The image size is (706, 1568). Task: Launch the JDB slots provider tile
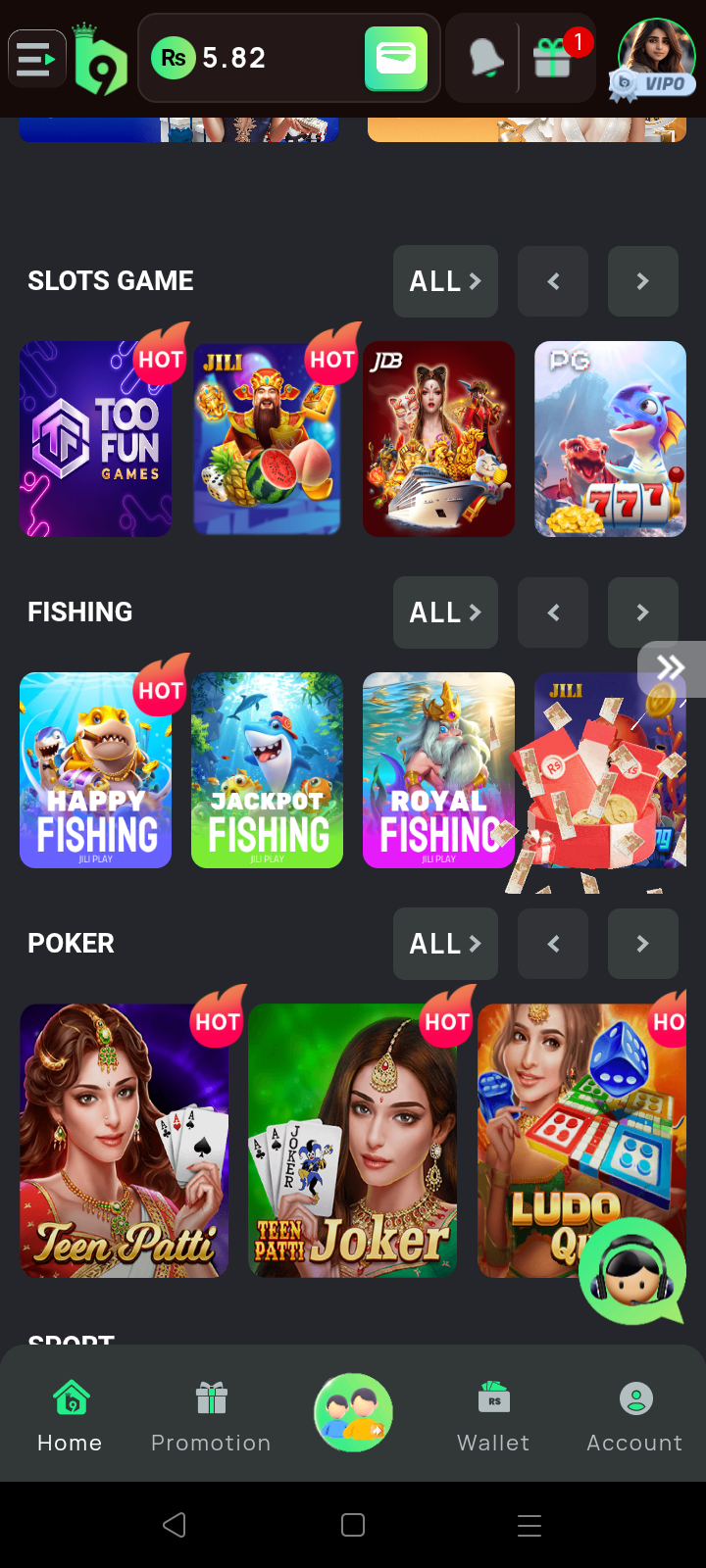(438, 439)
